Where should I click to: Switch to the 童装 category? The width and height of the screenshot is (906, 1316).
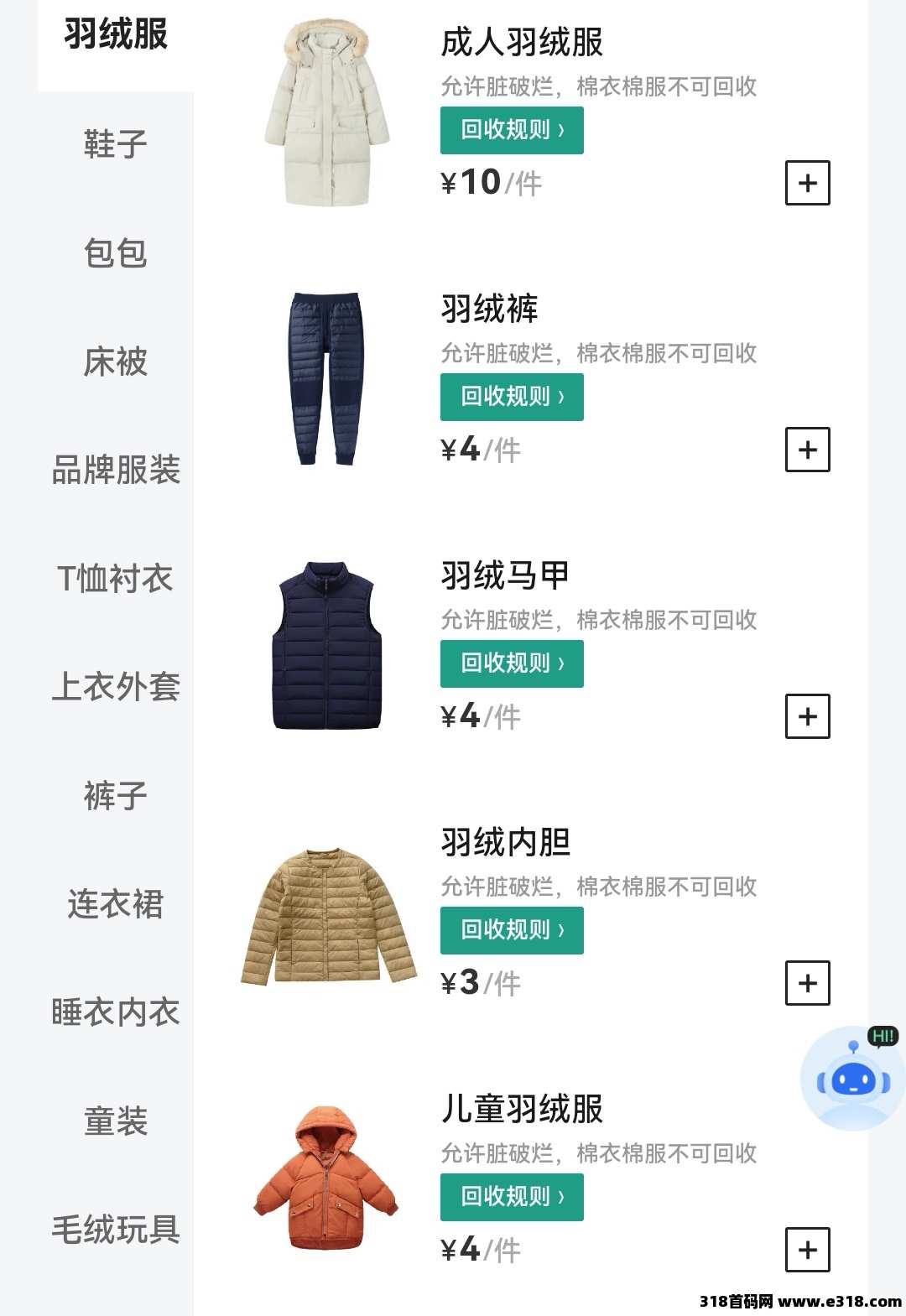116,1121
